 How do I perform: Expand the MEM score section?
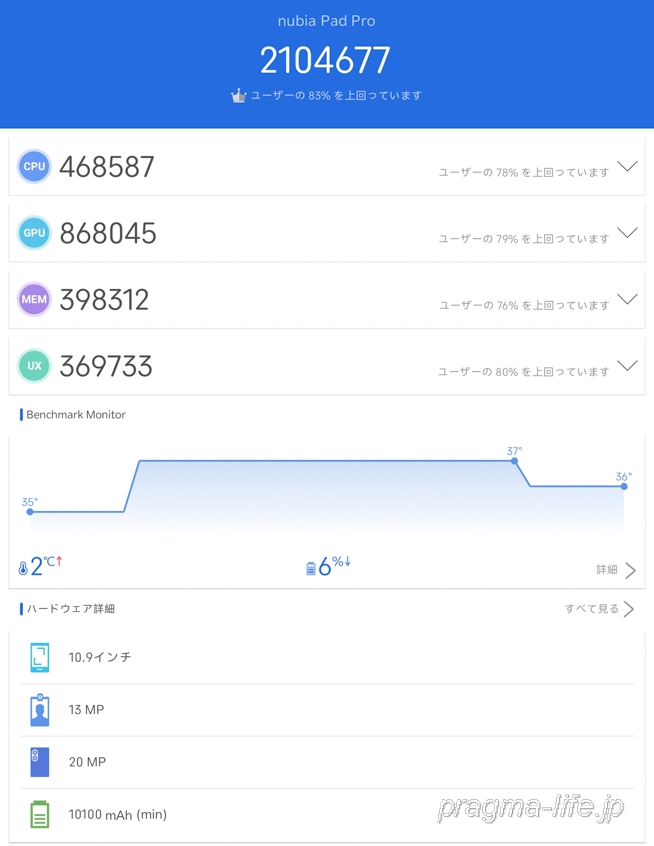point(627,299)
